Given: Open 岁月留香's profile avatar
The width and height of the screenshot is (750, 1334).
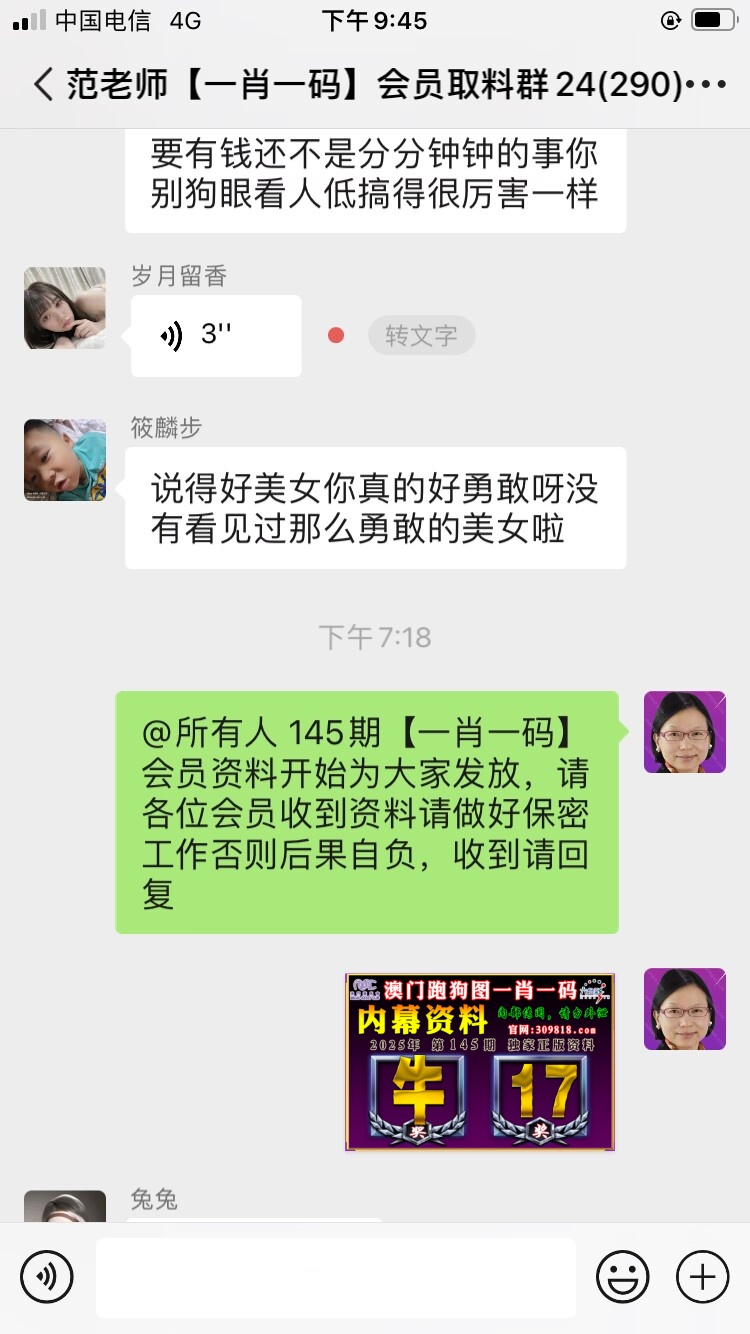Looking at the screenshot, I should [x=65, y=308].
